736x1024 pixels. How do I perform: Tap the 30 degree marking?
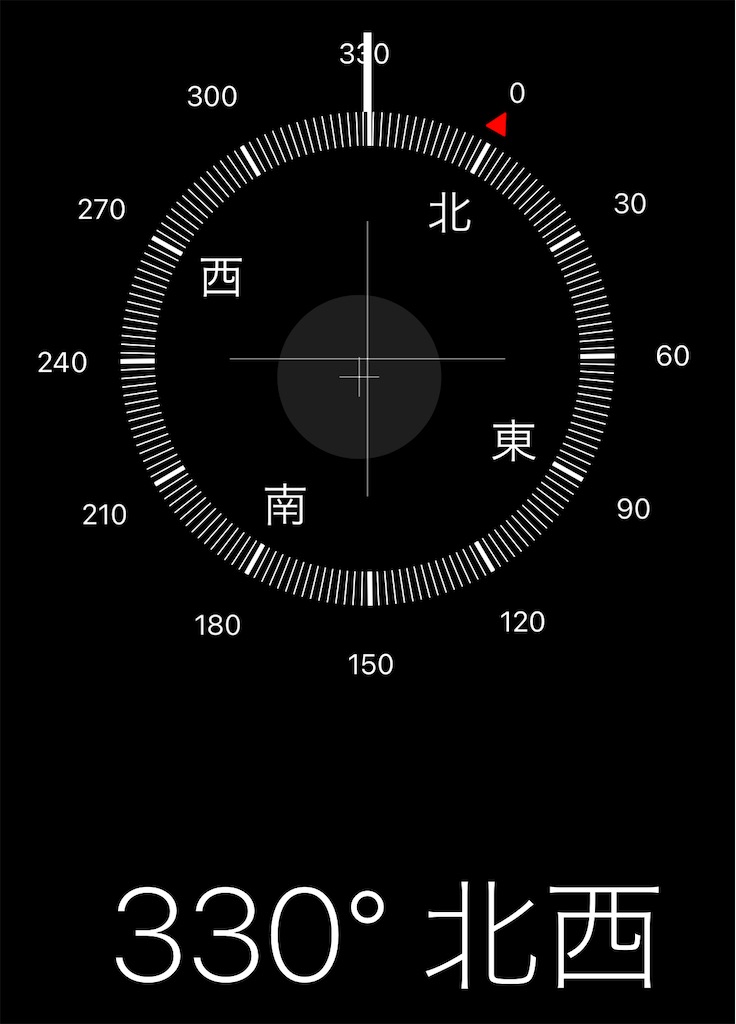tap(632, 203)
